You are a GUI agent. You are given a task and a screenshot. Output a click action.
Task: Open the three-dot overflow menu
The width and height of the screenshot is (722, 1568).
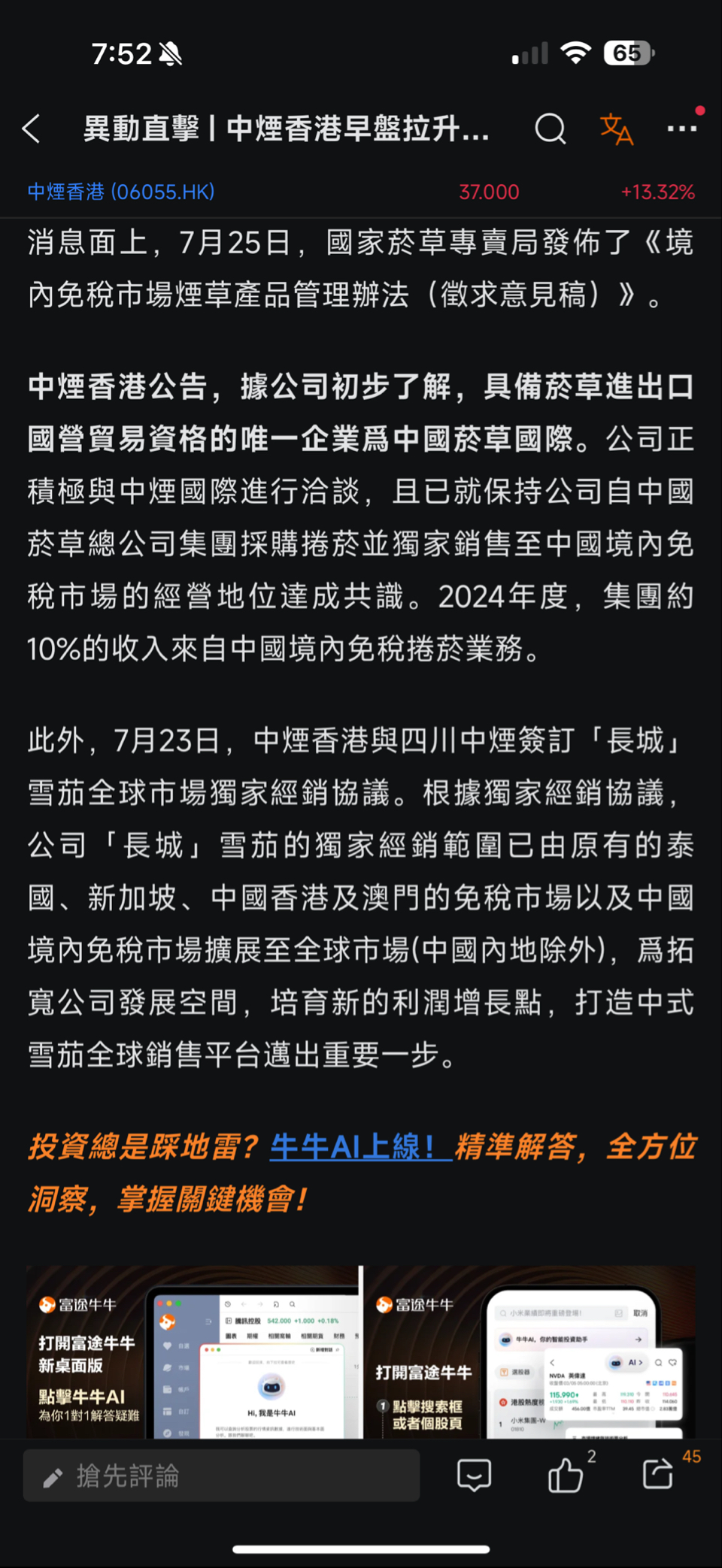681,129
